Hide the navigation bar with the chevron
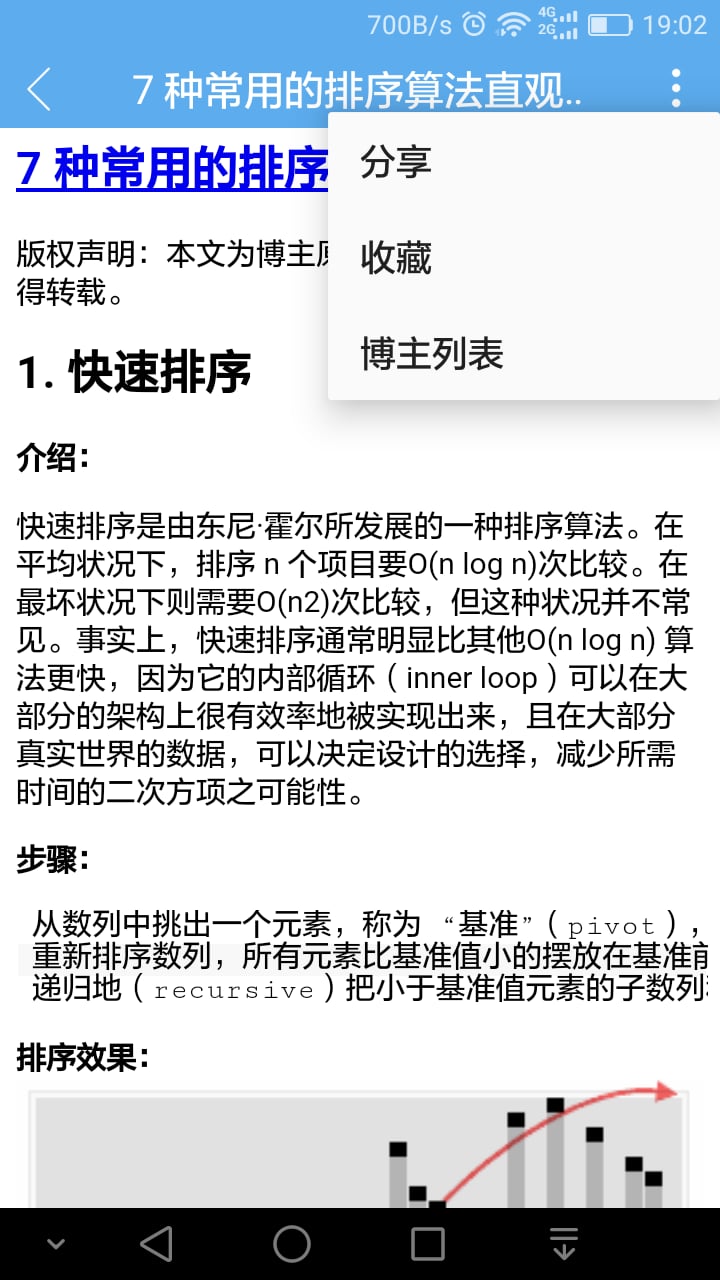 pyautogui.click(x=56, y=1245)
